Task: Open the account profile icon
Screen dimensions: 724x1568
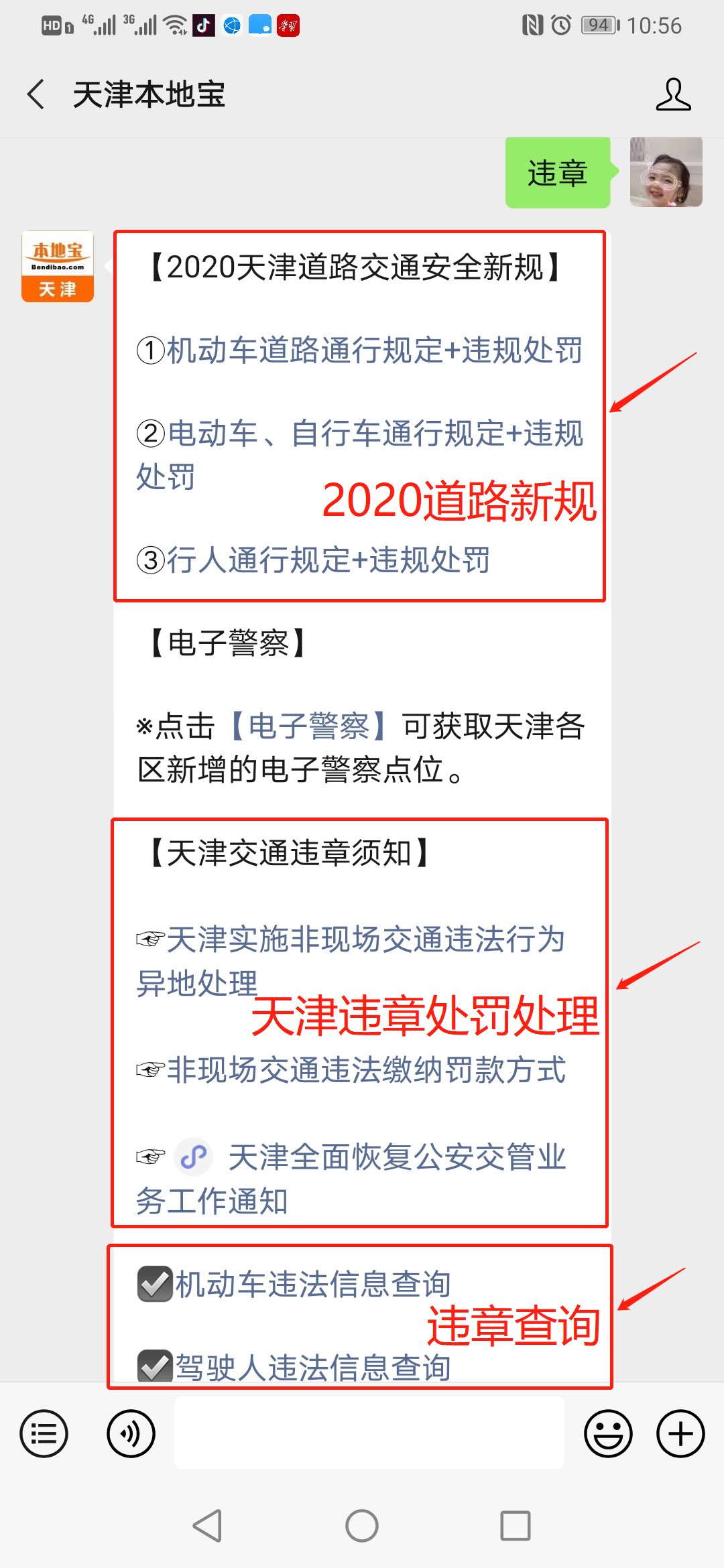Action: (x=672, y=94)
